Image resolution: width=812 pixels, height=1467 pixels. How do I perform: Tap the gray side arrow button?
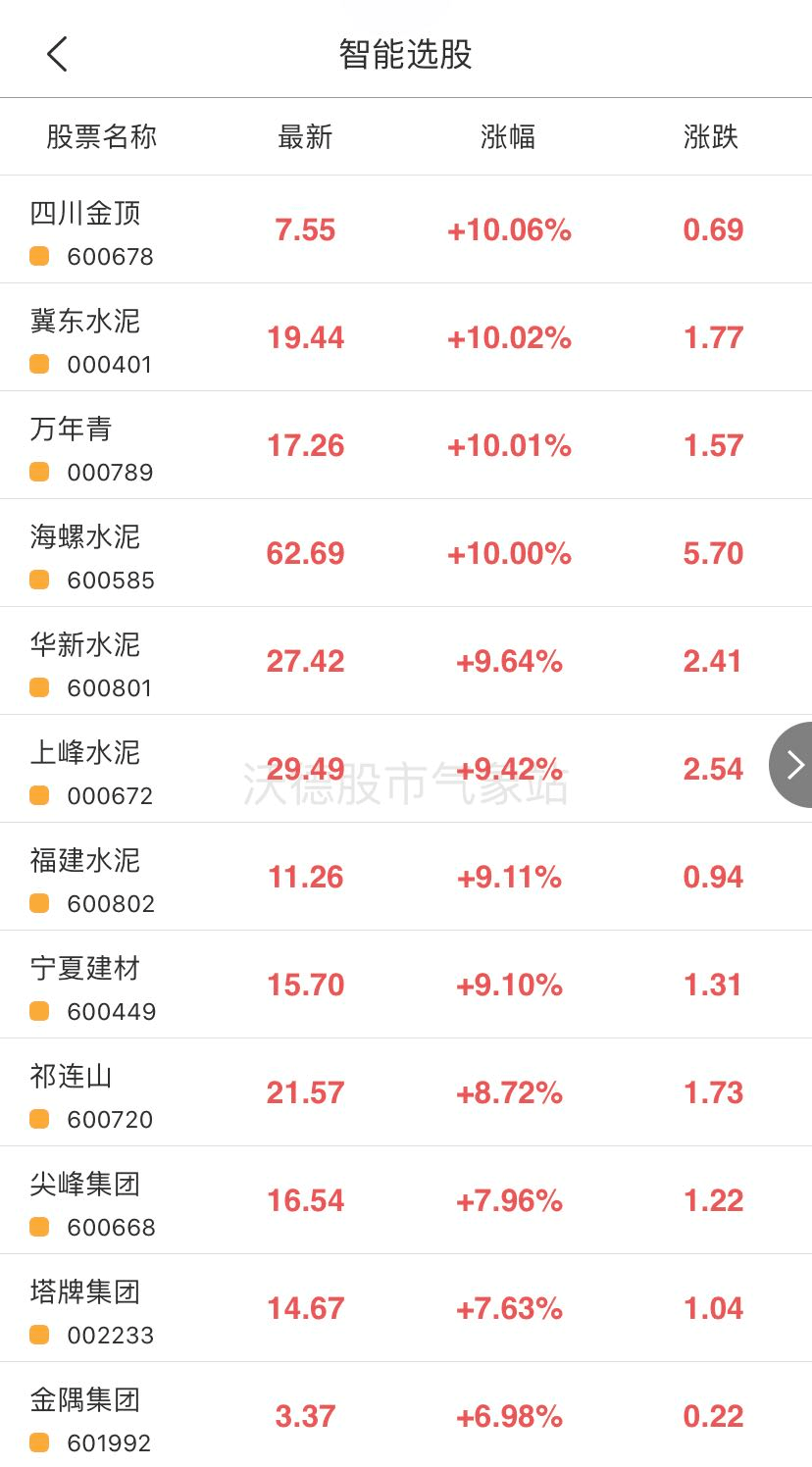pyautogui.click(x=792, y=765)
